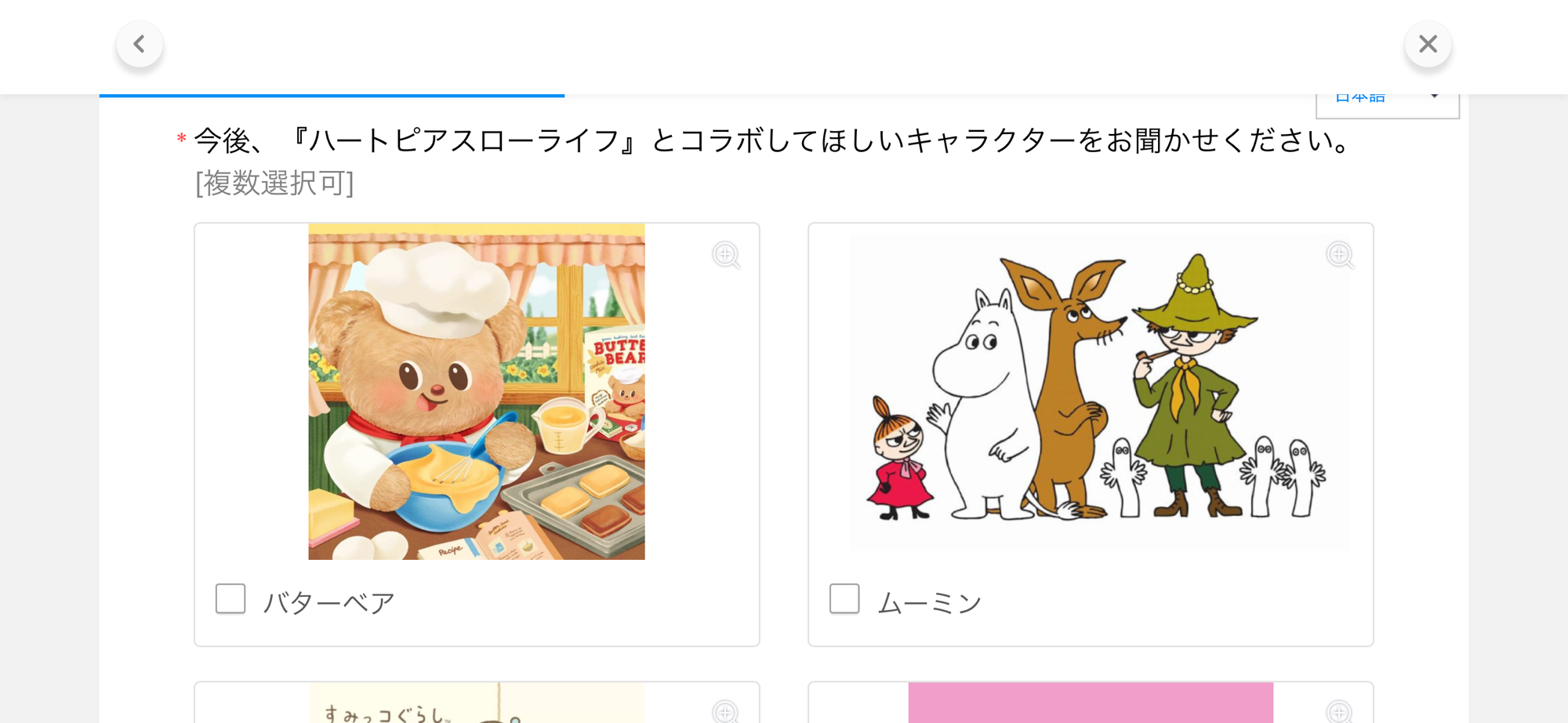Close the survey with the X button
The image size is (1568, 723).
(1428, 44)
